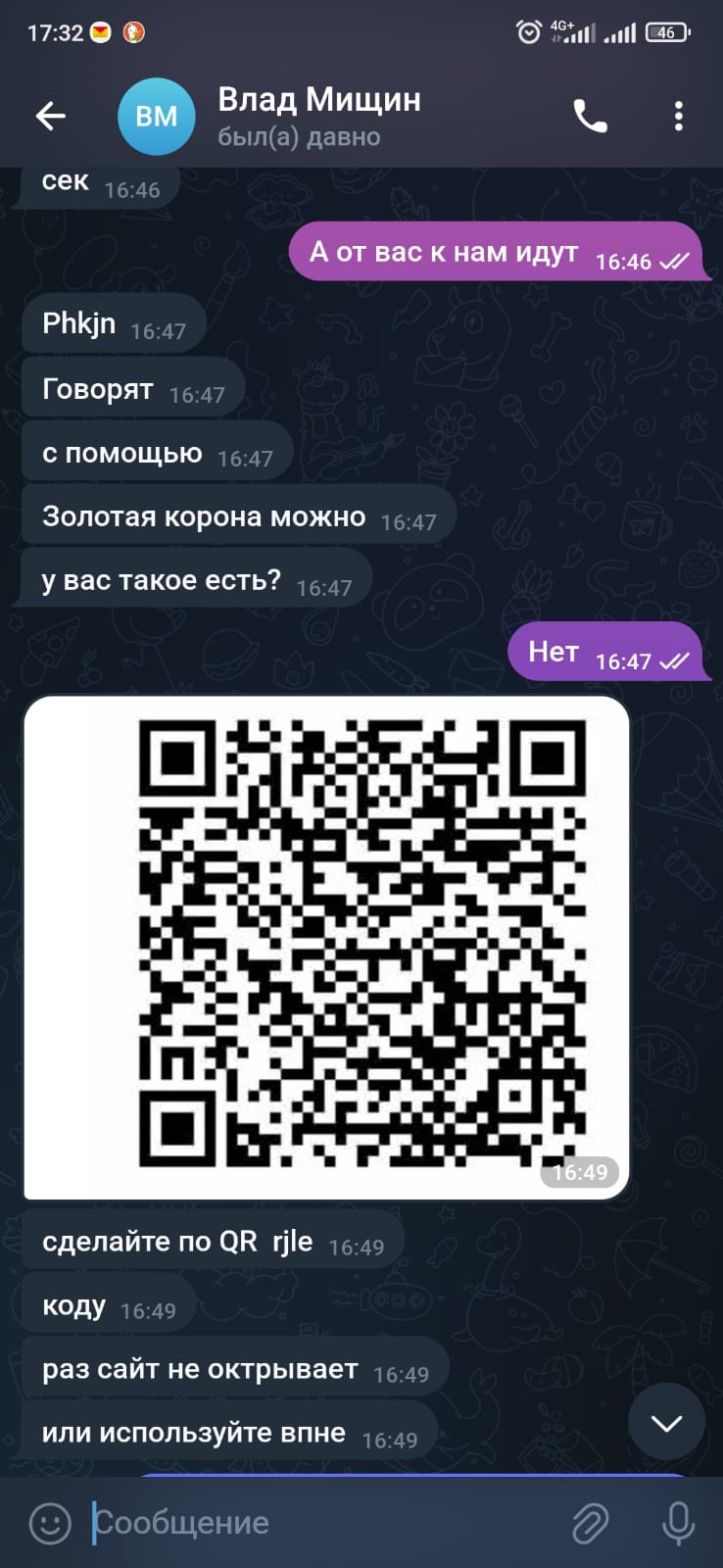723x1568 pixels.
Task: Tap the microphone to record voice
Action: pyautogui.click(x=678, y=1523)
